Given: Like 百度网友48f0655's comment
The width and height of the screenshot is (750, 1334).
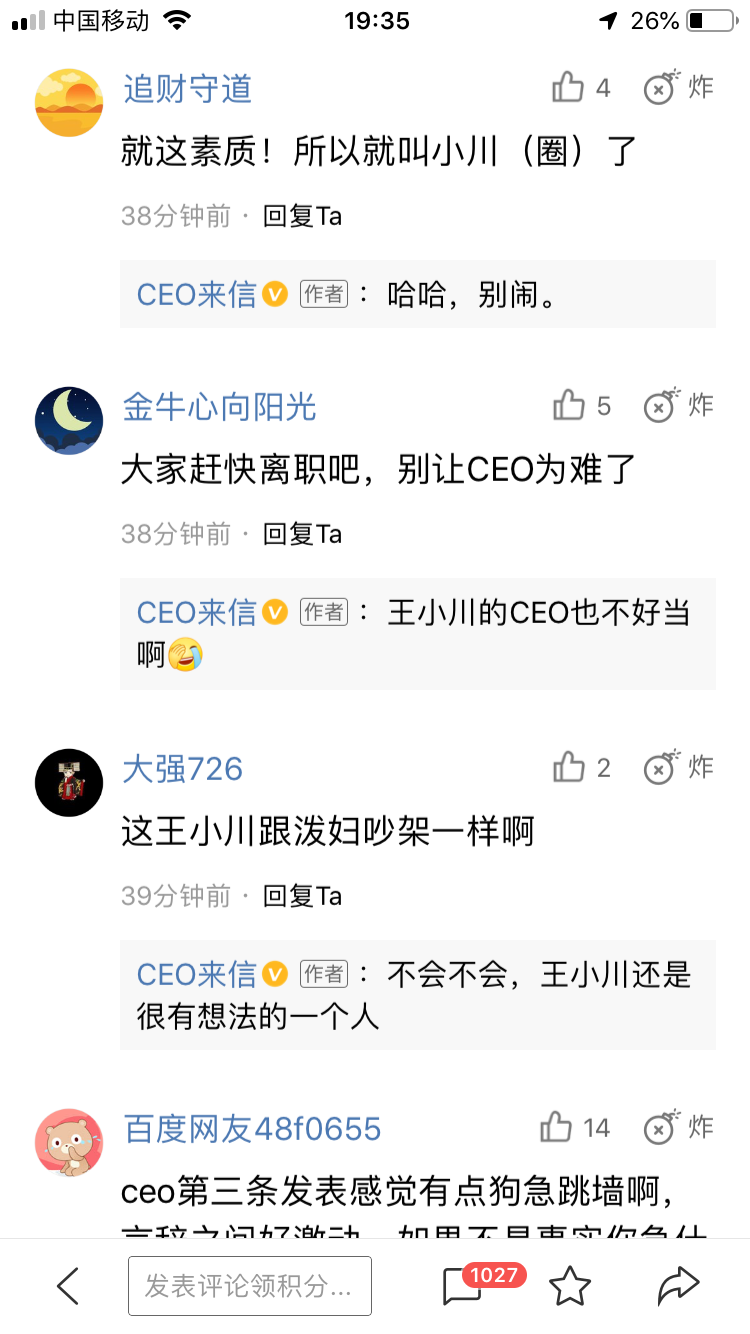Looking at the screenshot, I should click(x=557, y=1128).
